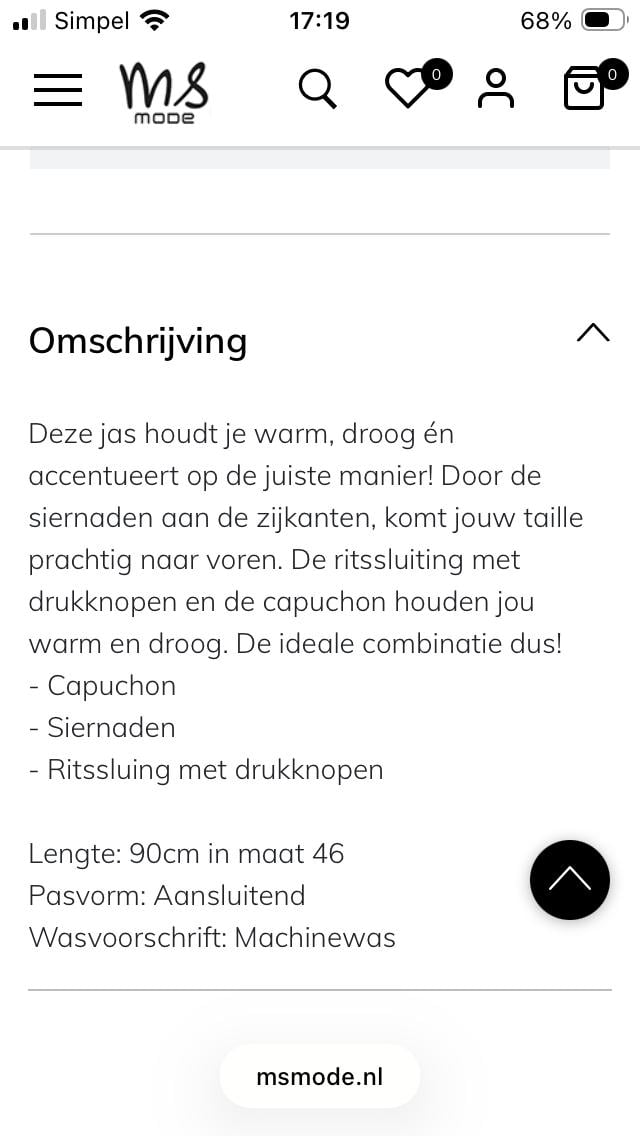640x1136 pixels.
Task: Tap the scroll-to-top arrow button
Action: (570, 880)
